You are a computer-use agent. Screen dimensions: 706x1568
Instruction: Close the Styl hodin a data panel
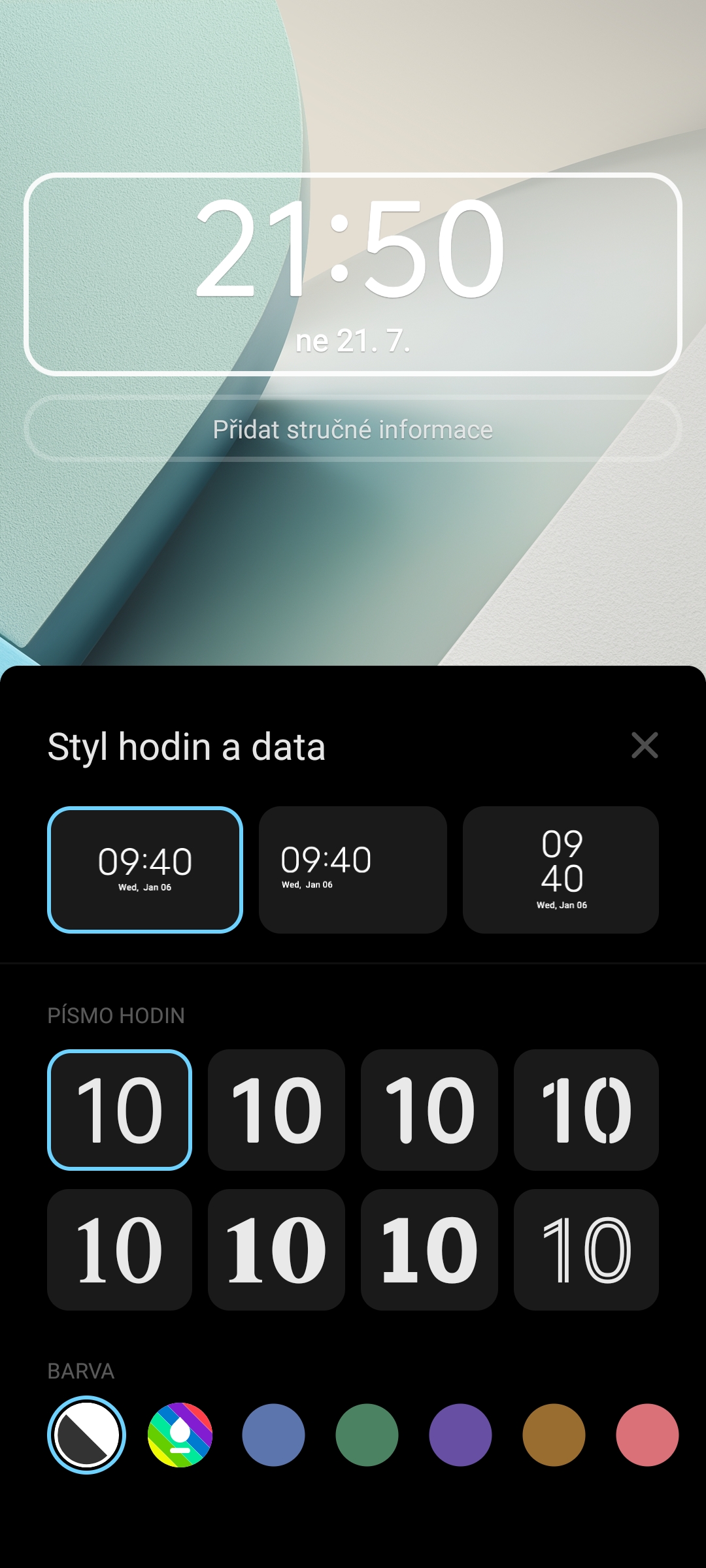tap(645, 745)
